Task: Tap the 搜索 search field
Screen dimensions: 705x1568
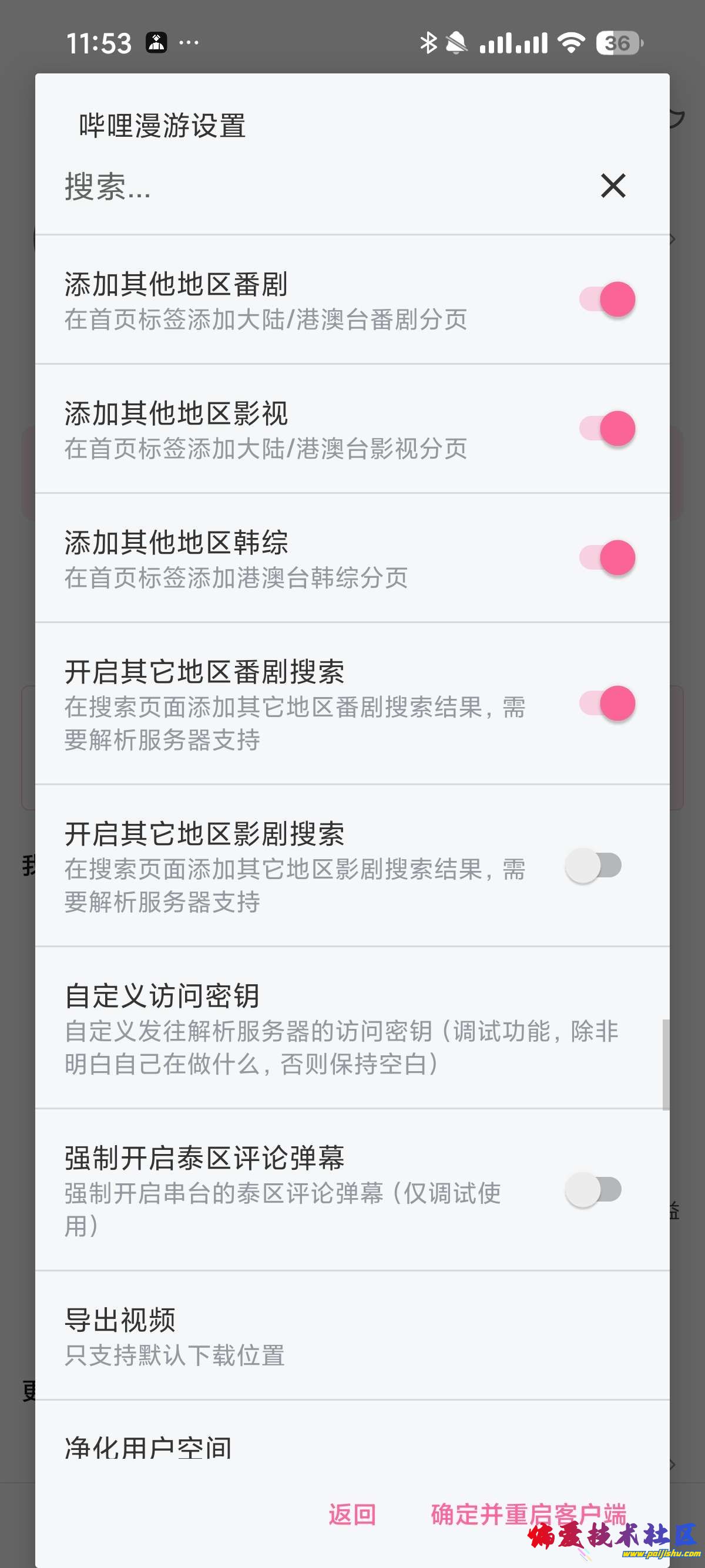Action: coord(317,186)
